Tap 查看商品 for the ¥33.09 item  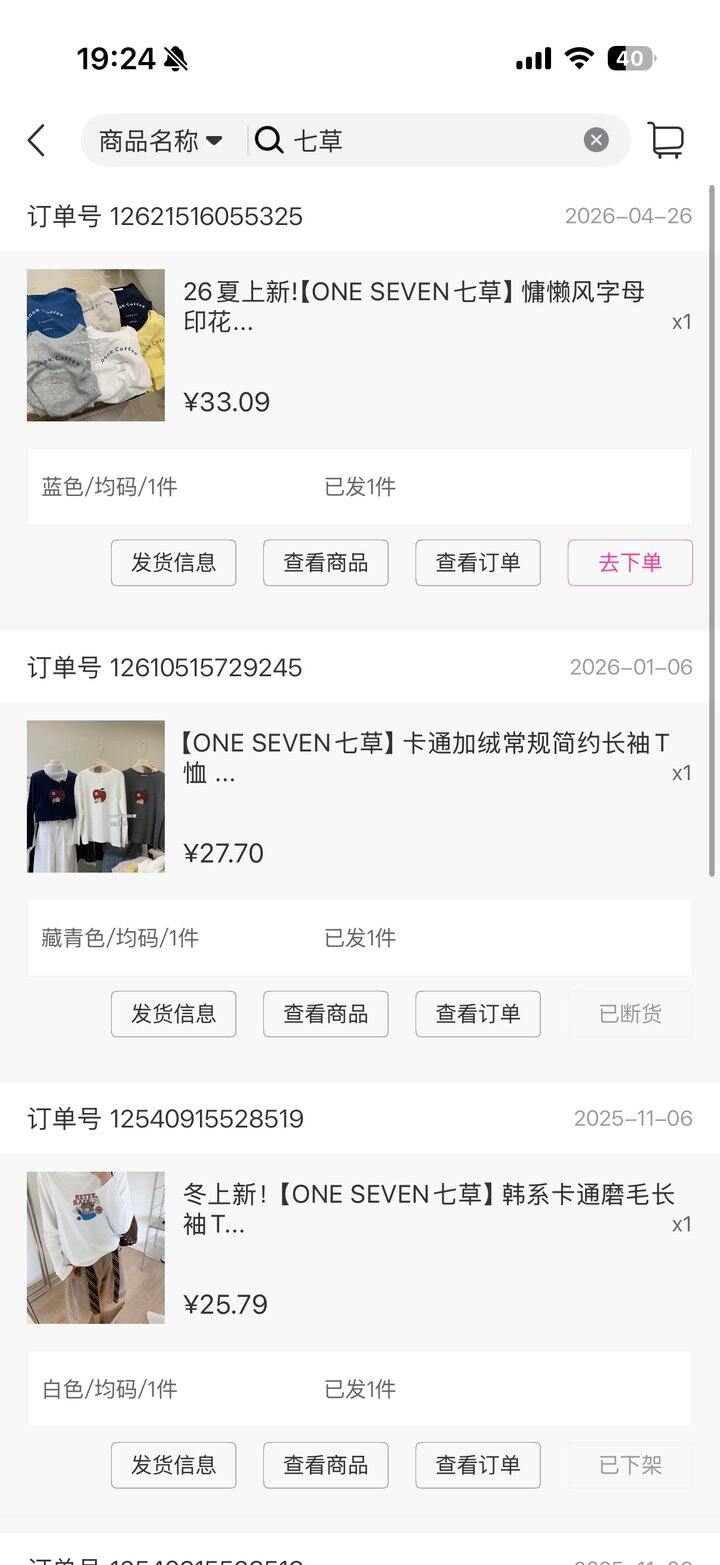point(326,563)
